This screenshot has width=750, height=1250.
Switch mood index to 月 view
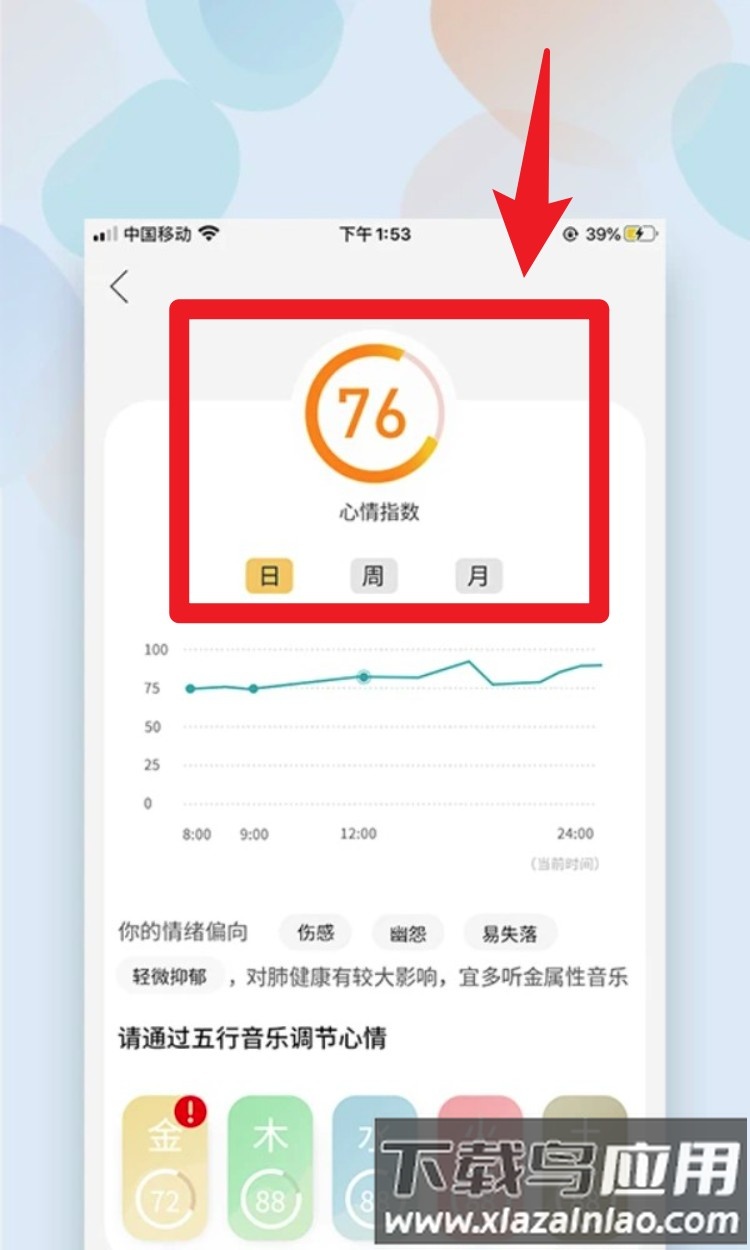coord(479,576)
